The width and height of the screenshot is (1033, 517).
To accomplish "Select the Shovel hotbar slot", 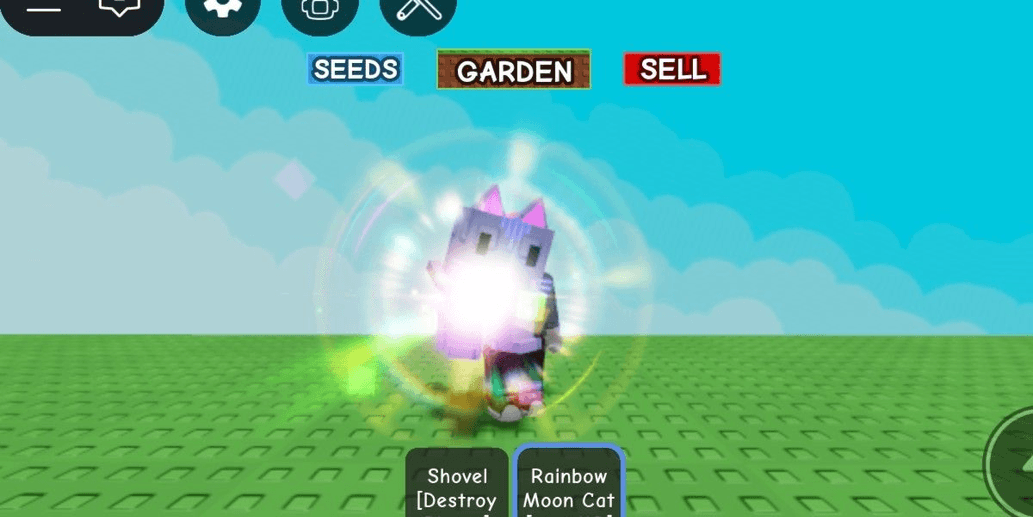I will click(457, 486).
